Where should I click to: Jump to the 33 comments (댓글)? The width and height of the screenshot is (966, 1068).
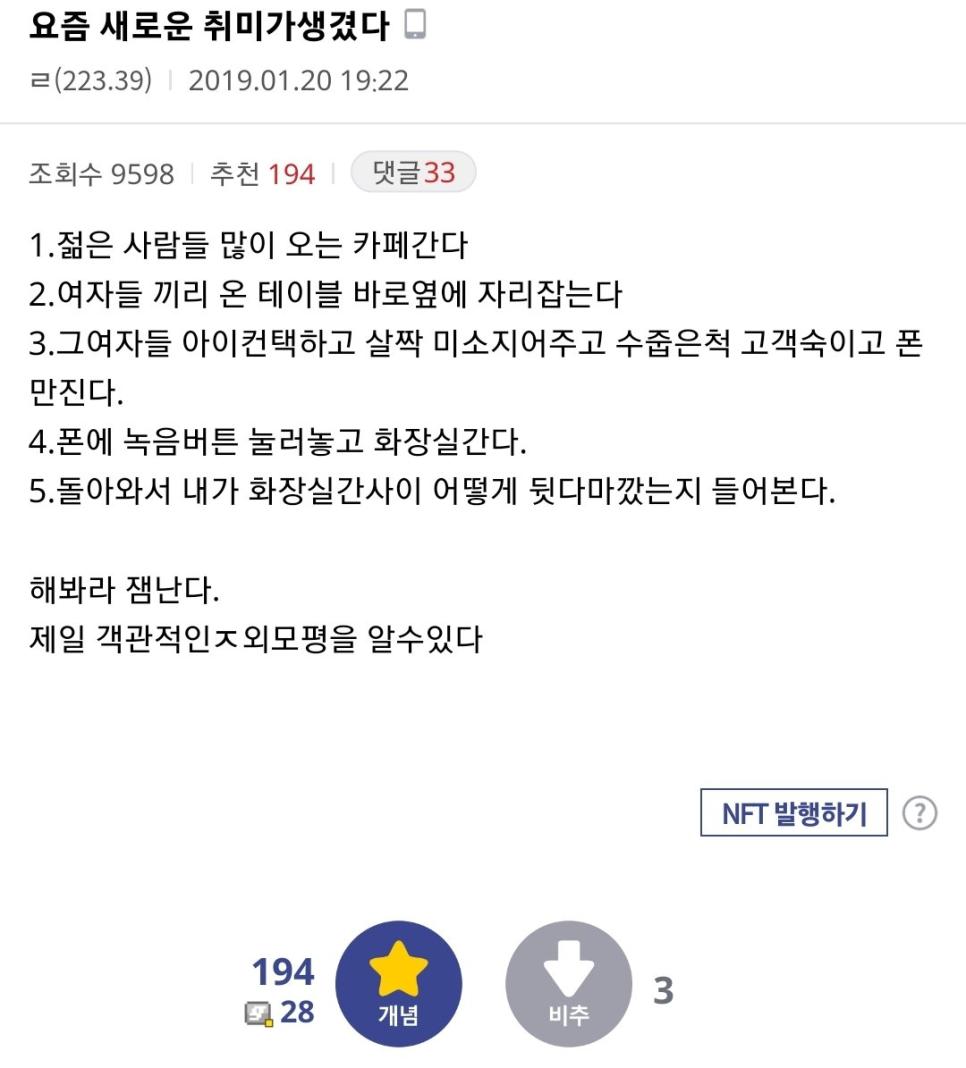click(x=413, y=173)
